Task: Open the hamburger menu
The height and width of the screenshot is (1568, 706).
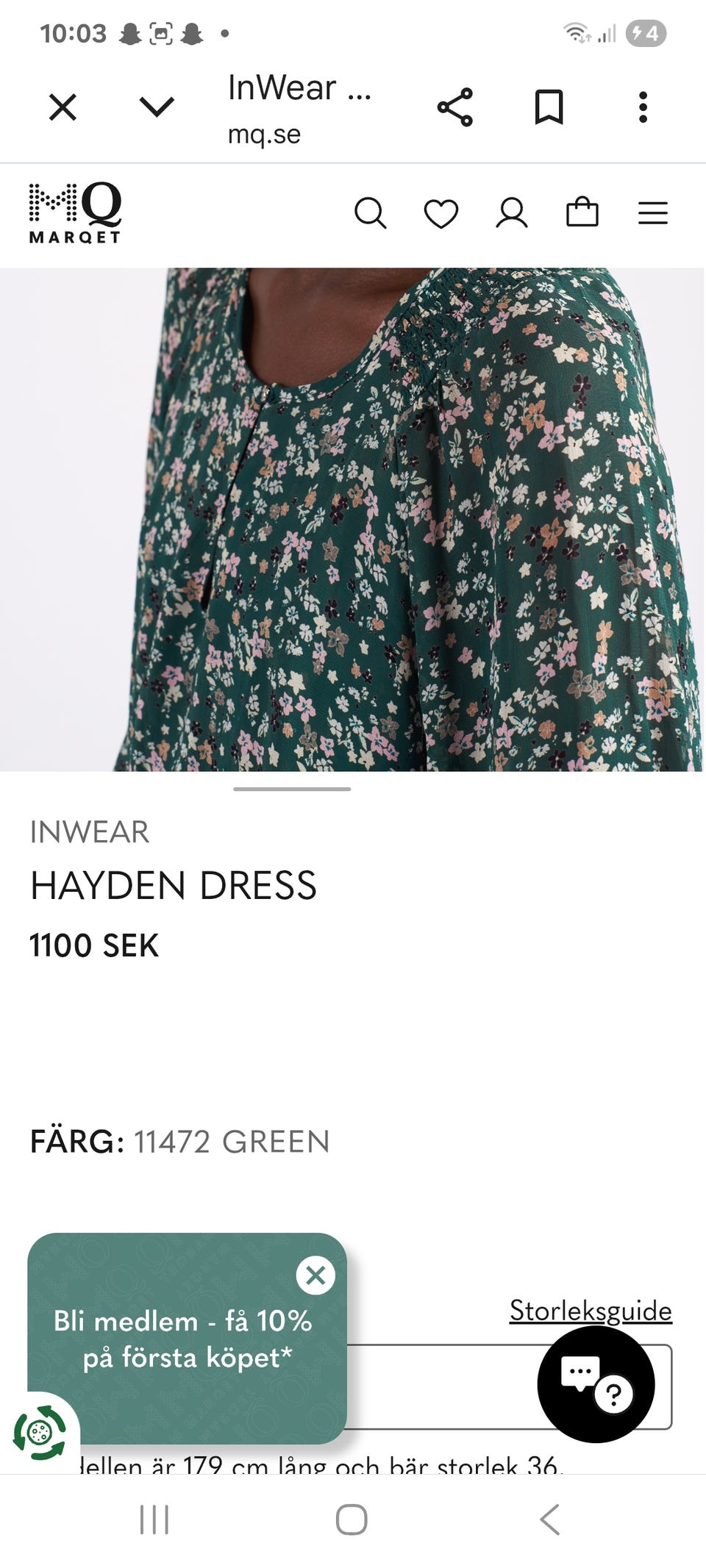Action: [x=653, y=213]
